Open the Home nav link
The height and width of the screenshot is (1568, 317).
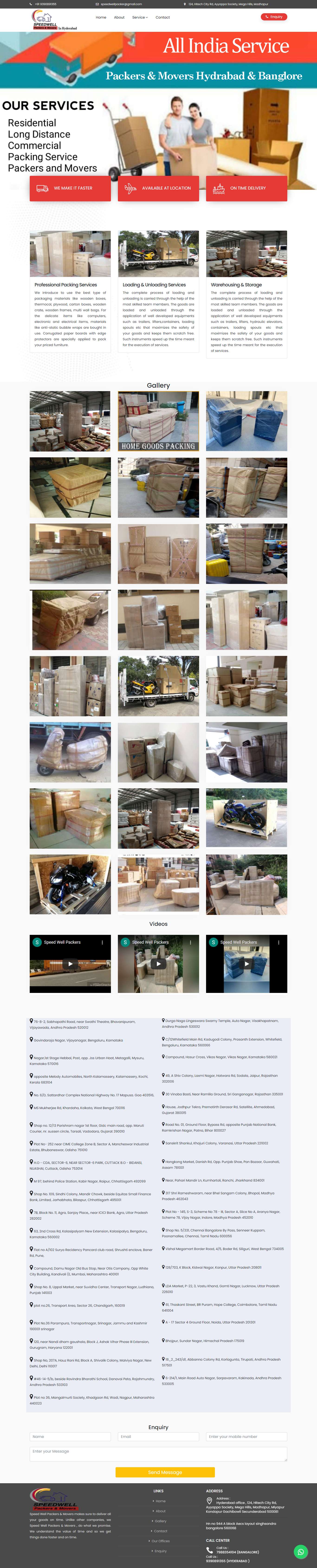(x=101, y=17)
